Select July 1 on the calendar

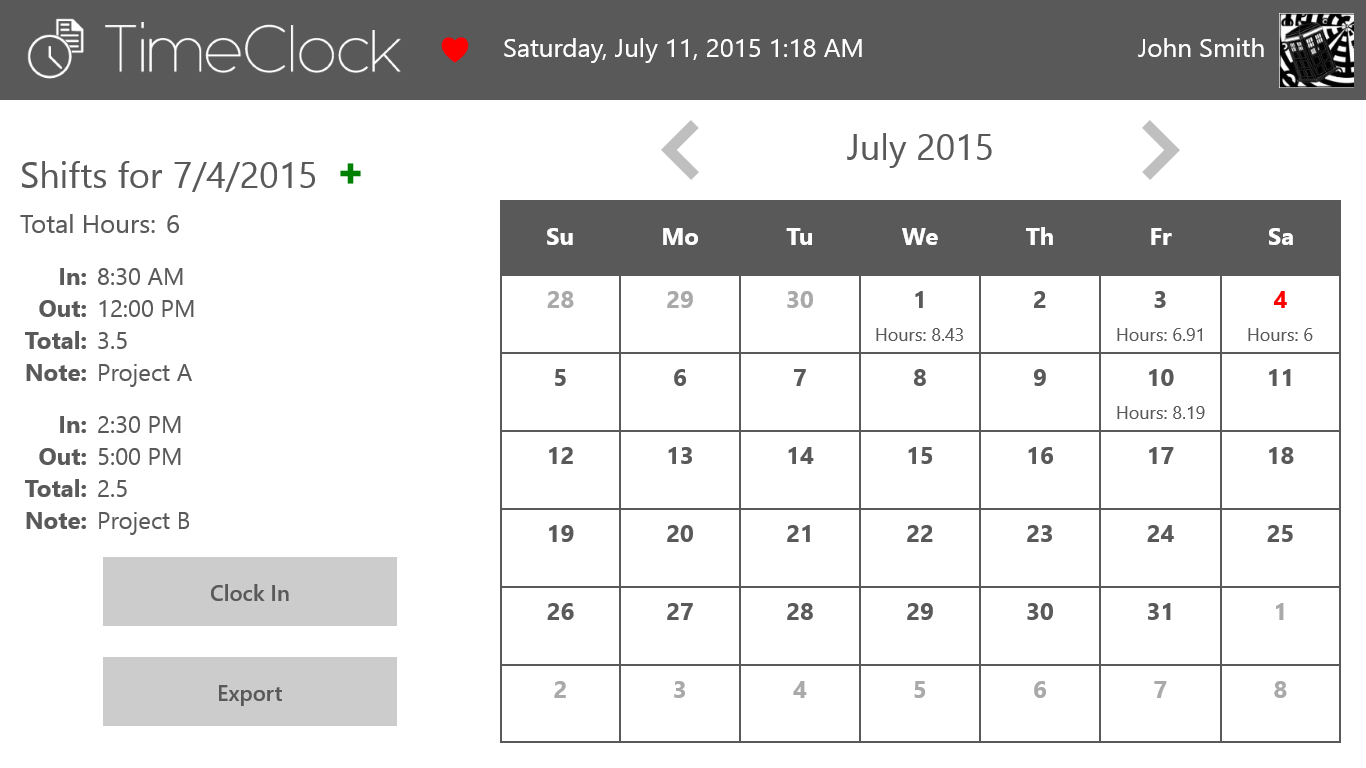tap(920, 314)
